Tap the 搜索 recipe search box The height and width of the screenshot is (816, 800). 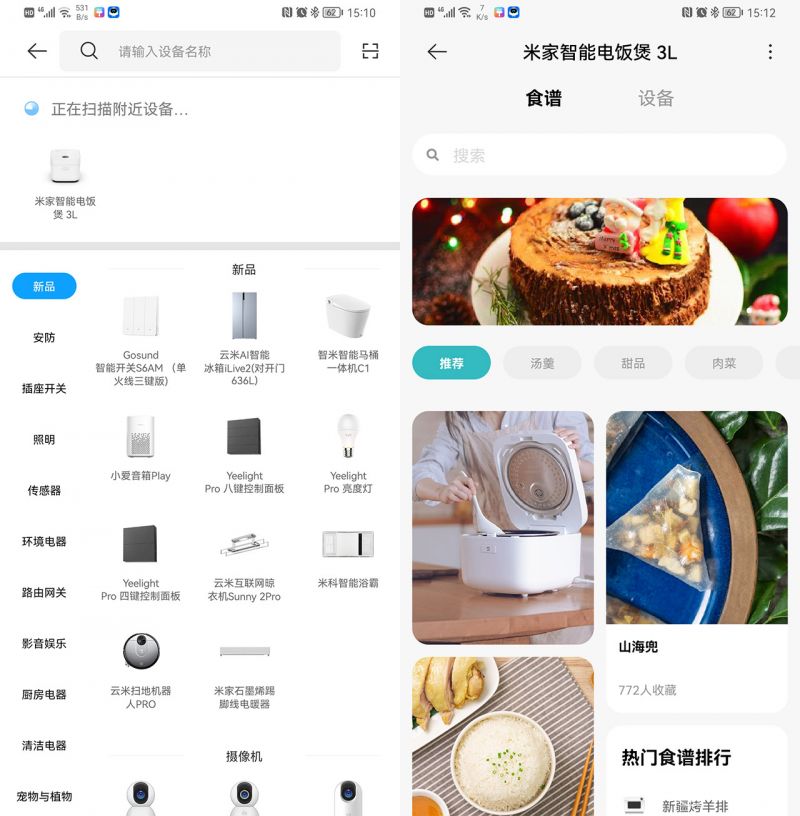tap(600, 155)
